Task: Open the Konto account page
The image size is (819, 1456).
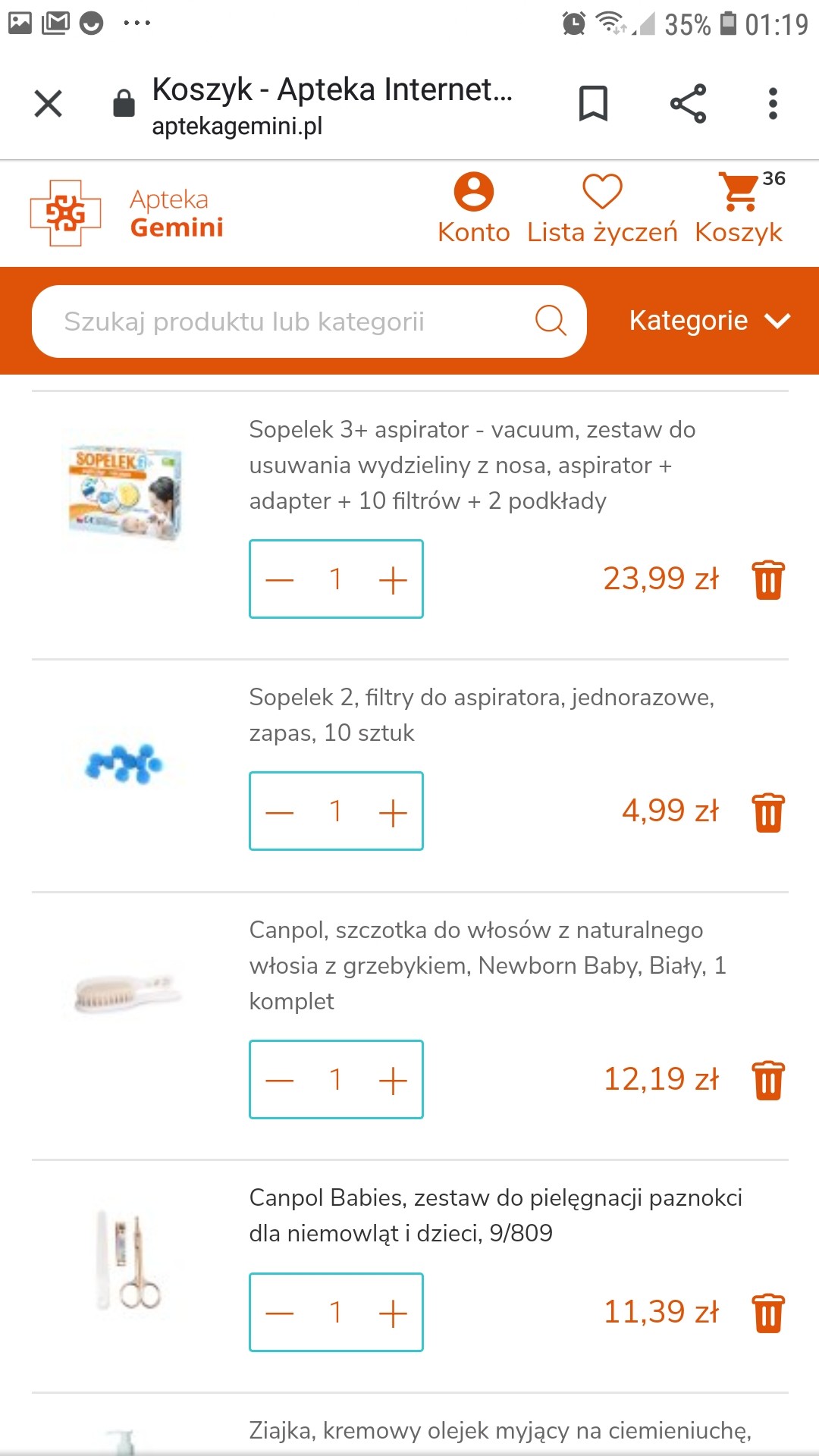Action: (x=473, y=209)
